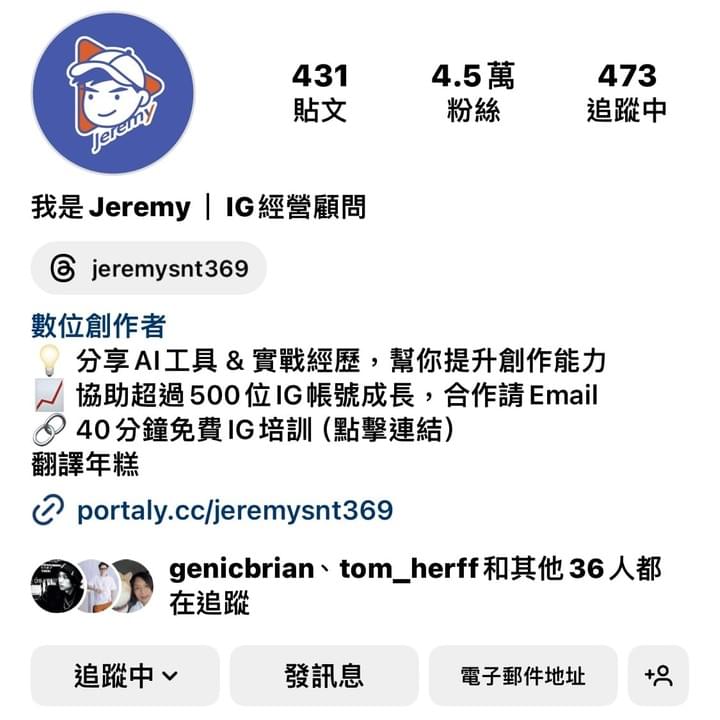The image size is (720, 720).
Task: View mutual followers genicbrian and tom_herff
Action: (415, 585)
